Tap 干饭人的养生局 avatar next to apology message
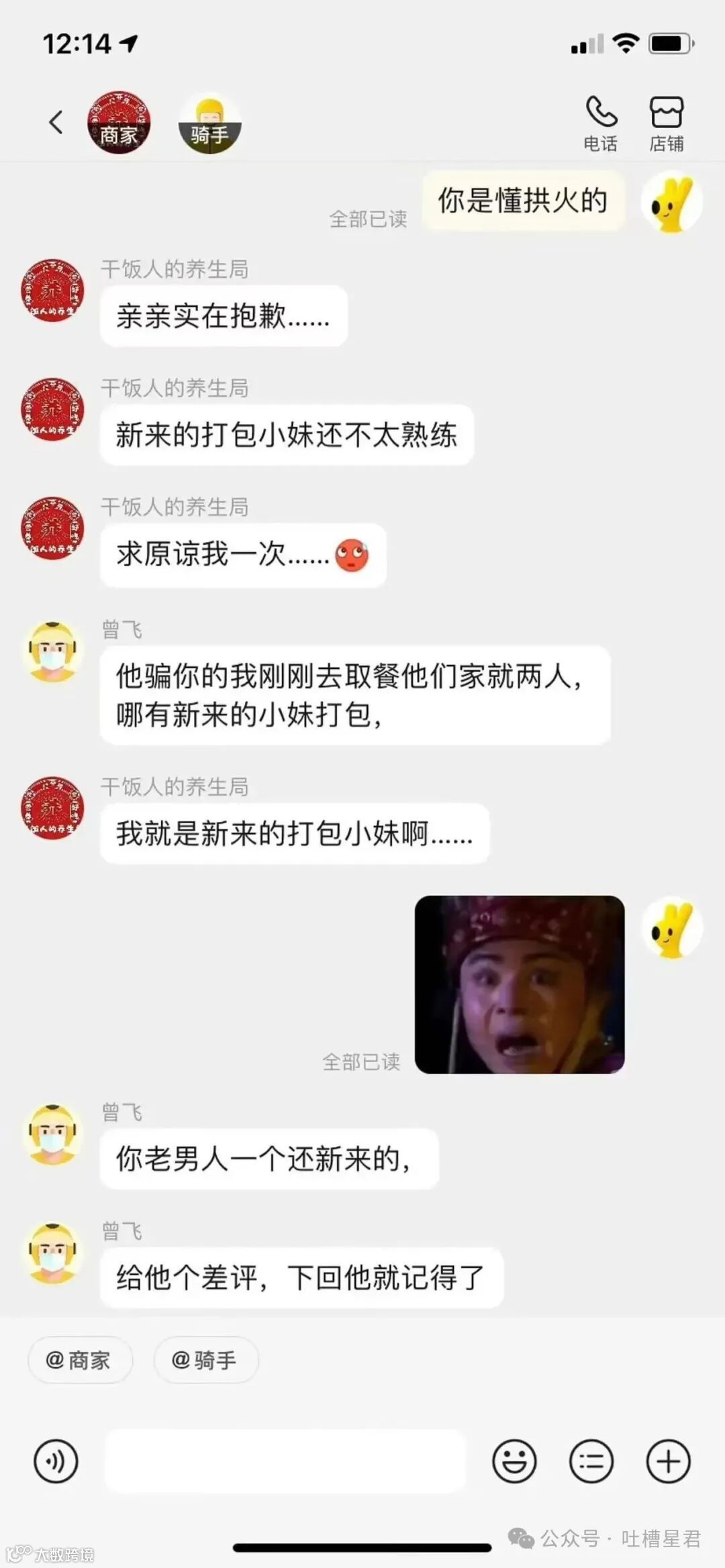 pos(52,291)
